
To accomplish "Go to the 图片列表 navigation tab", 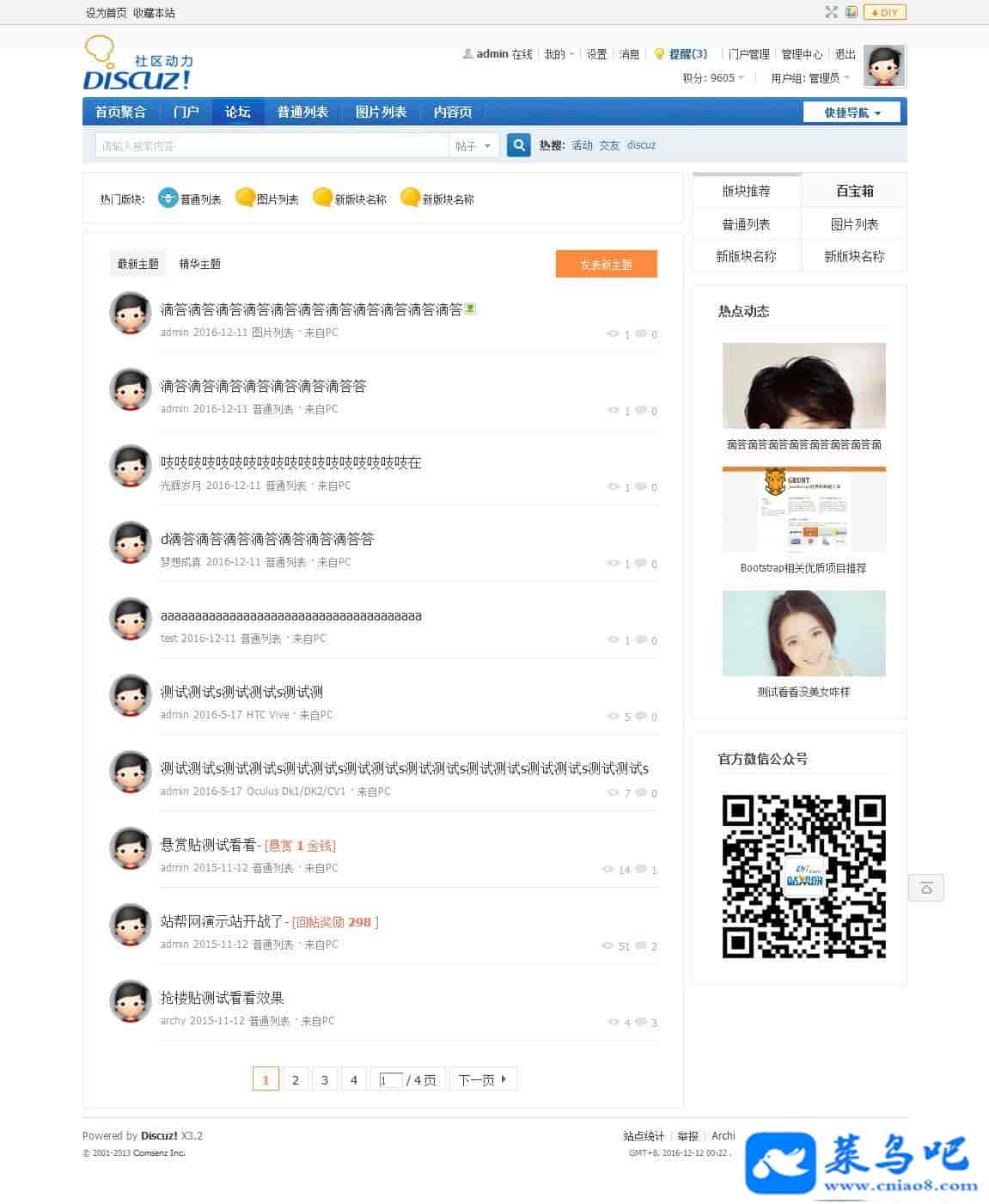I will [381, 112].
